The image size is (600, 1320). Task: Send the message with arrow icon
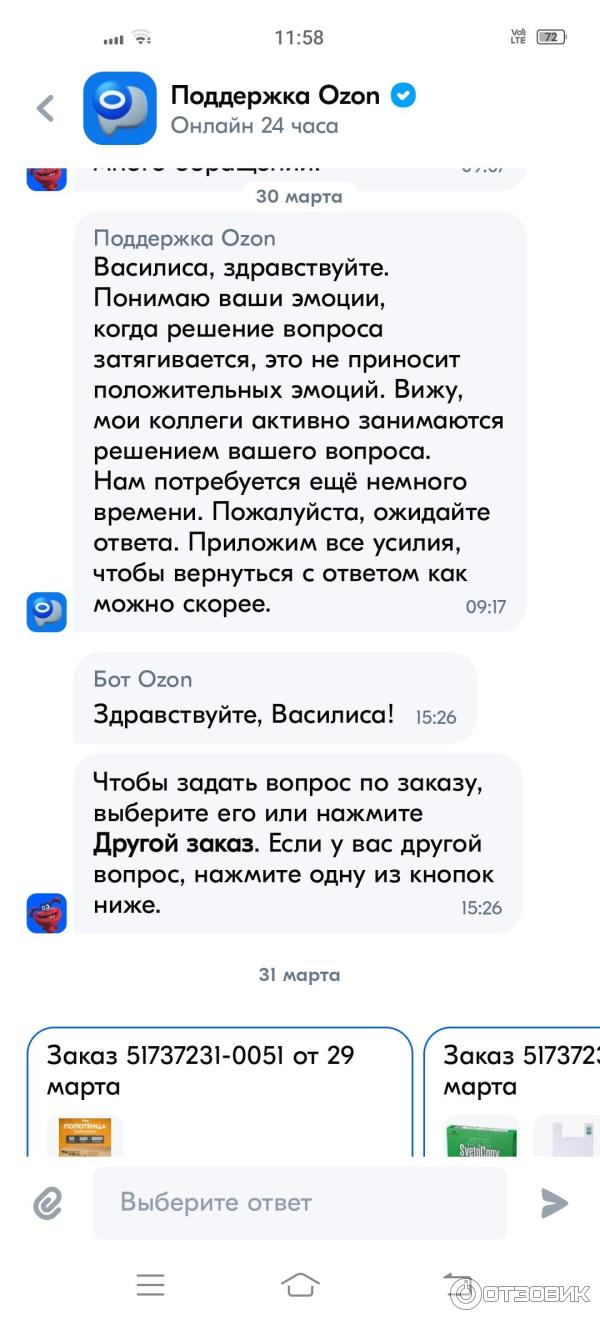(x=554, y=1203)
